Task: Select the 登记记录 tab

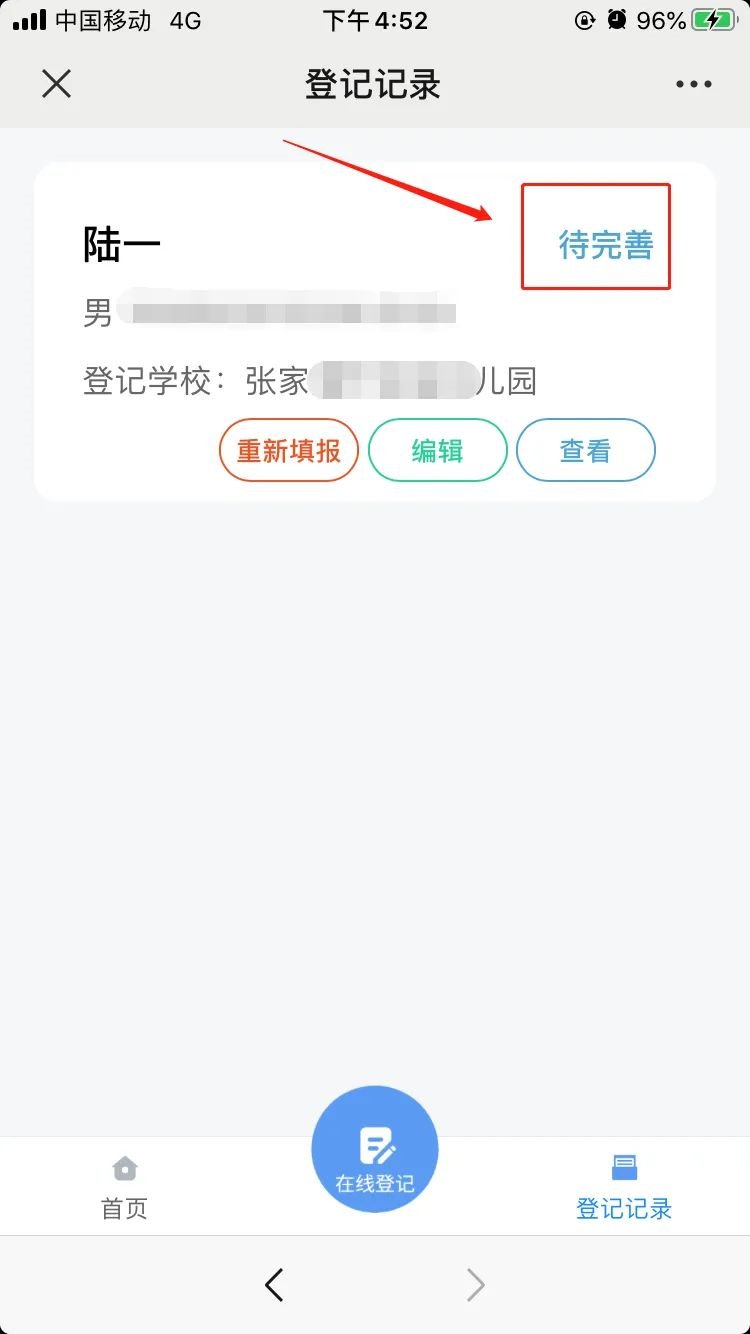Action: pyautogui.click(x=624, y=1187)
